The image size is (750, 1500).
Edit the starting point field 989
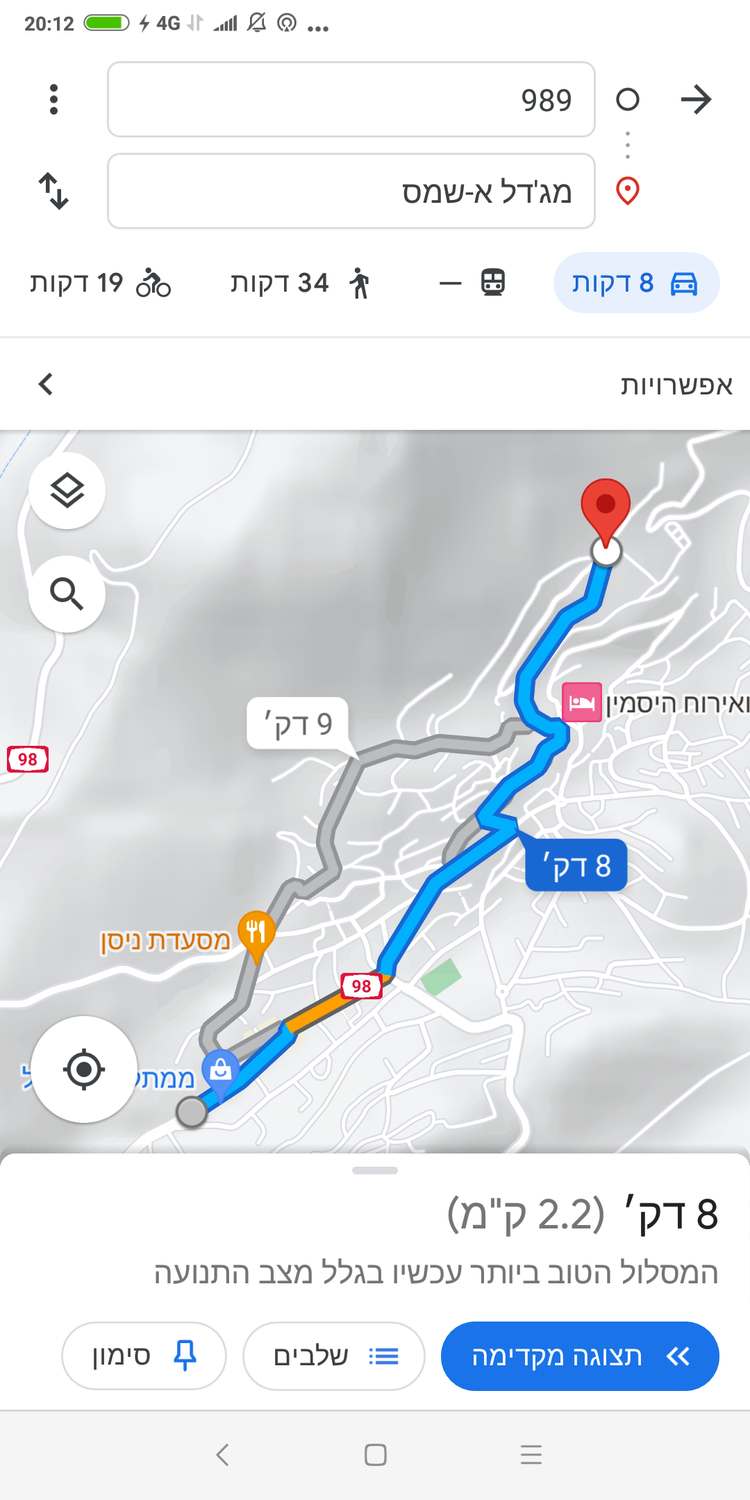(351, 100)
